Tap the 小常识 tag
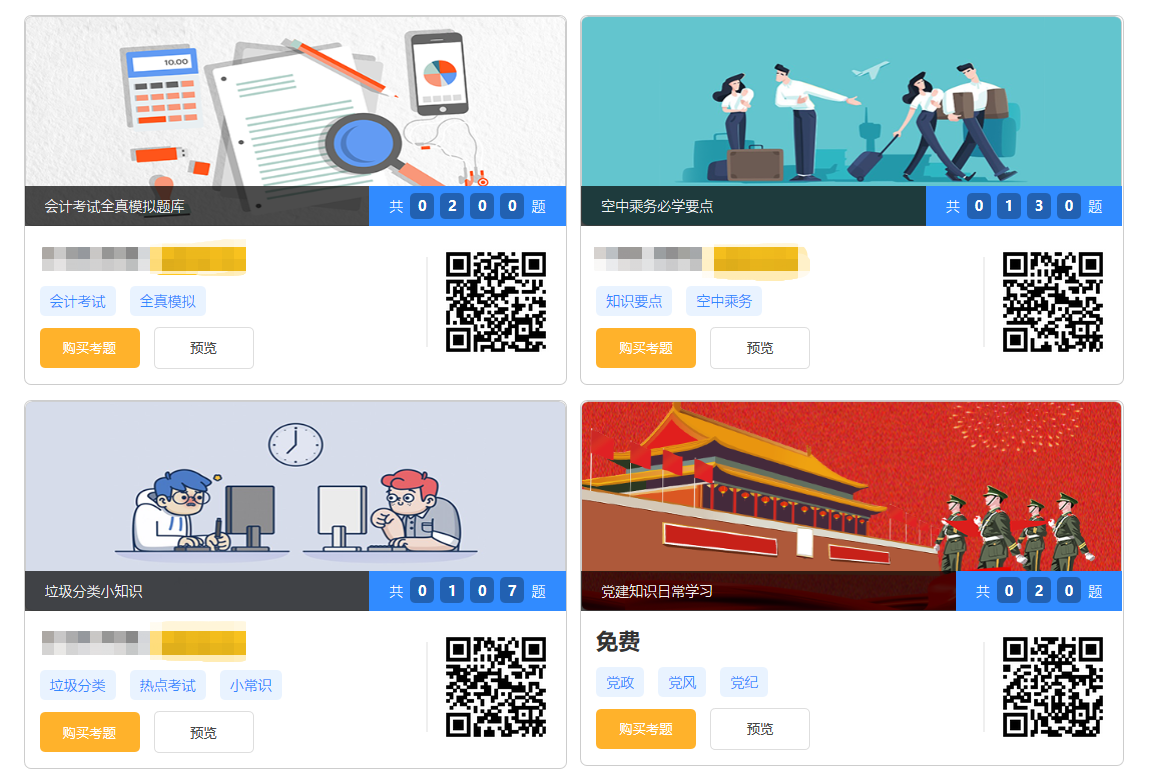Viewport: 1152px width, 784px height. click(250, 685)
